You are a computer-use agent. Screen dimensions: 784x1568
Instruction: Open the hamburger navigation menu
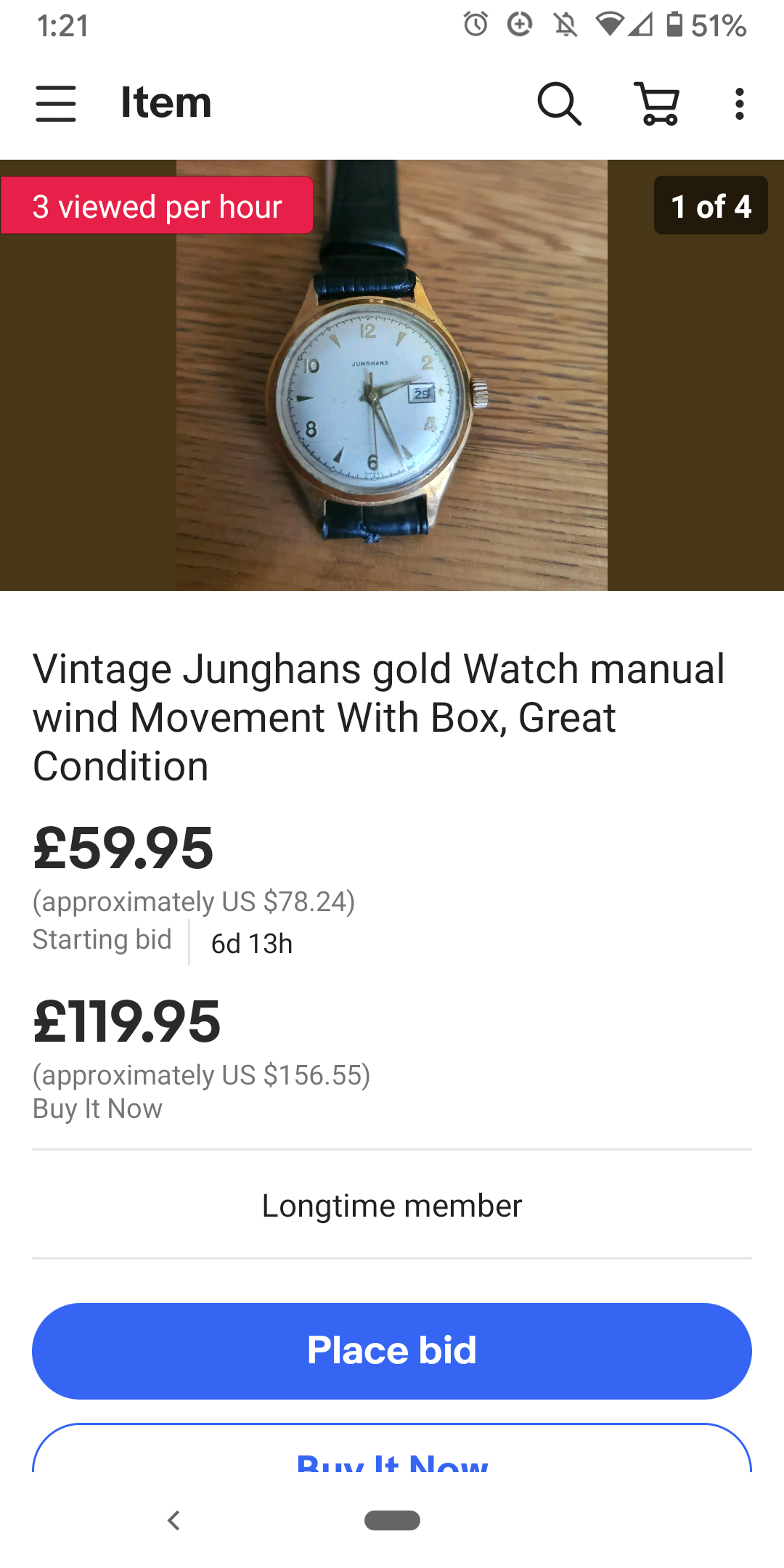[x=56, y=104]
